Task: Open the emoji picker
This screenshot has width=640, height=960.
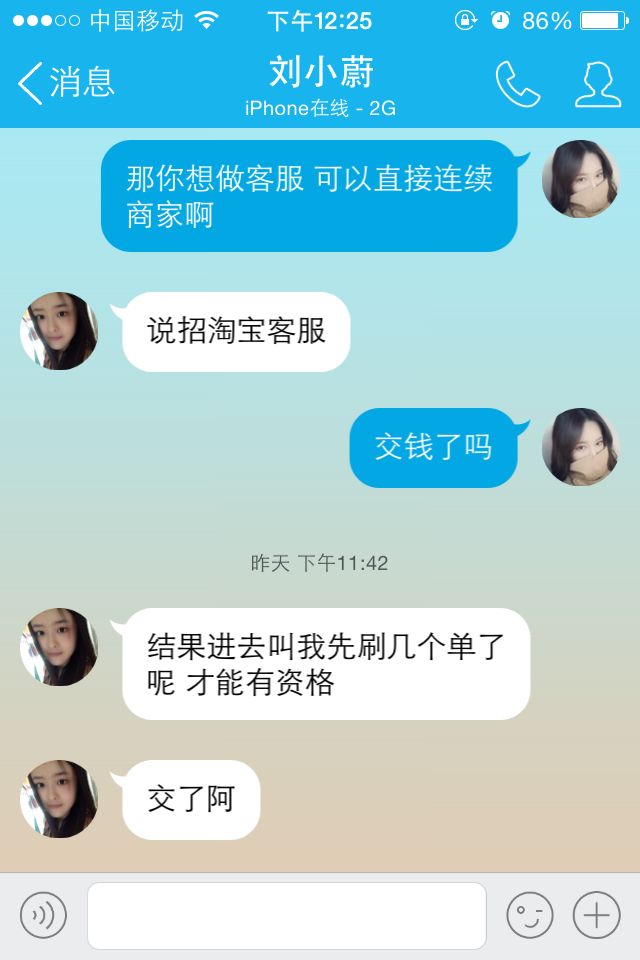Action: tap(529, 915)
